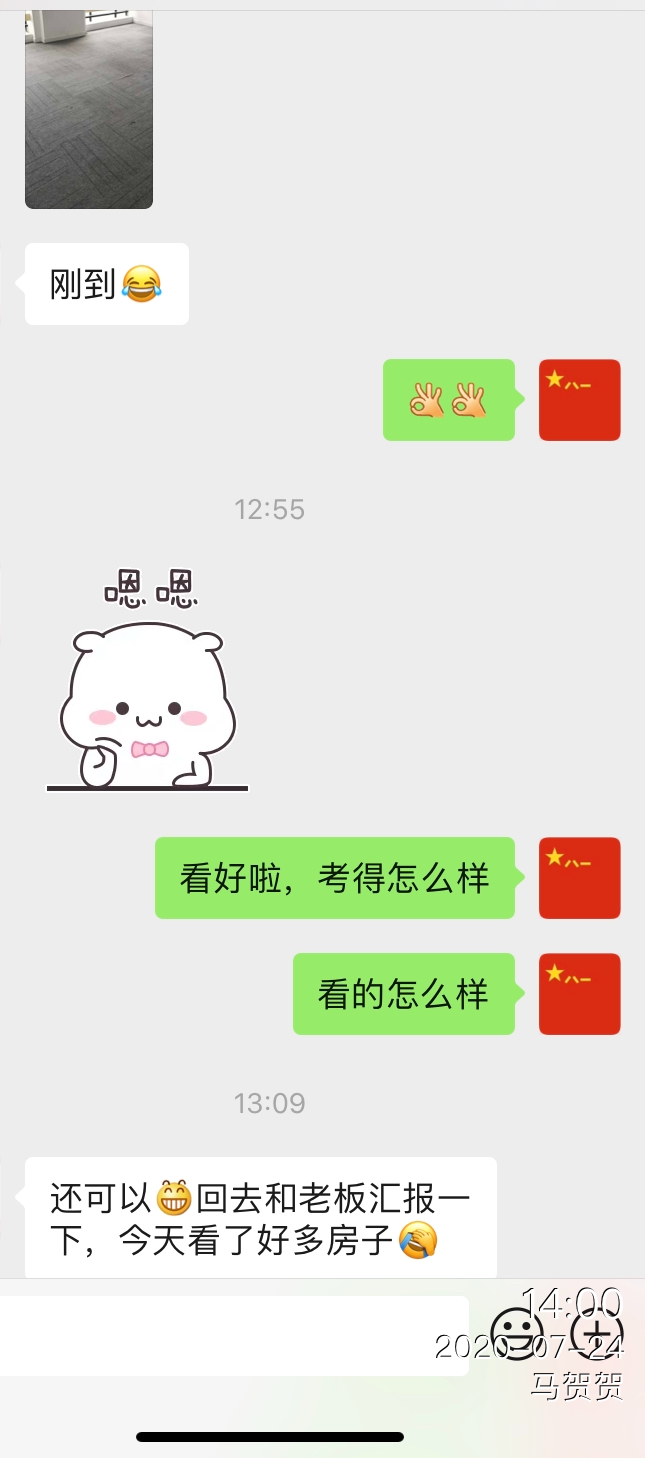Screen dimensions: 645x1458
Task: Open the plus attachments menu
Action: 596,1334
